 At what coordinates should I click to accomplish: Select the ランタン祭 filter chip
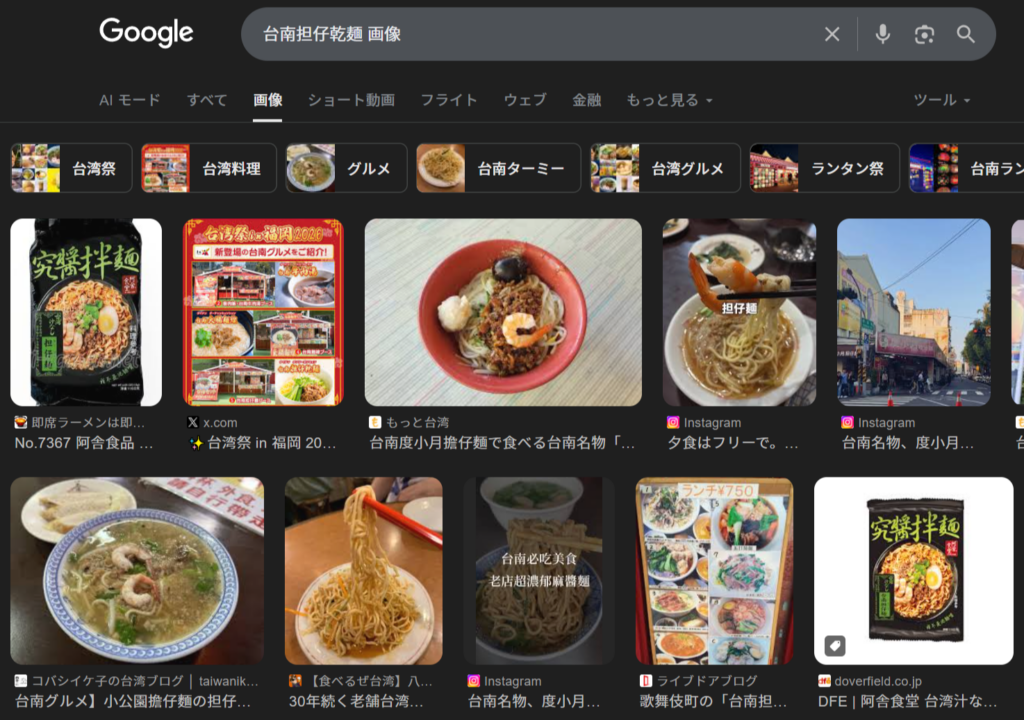(824, 168)
